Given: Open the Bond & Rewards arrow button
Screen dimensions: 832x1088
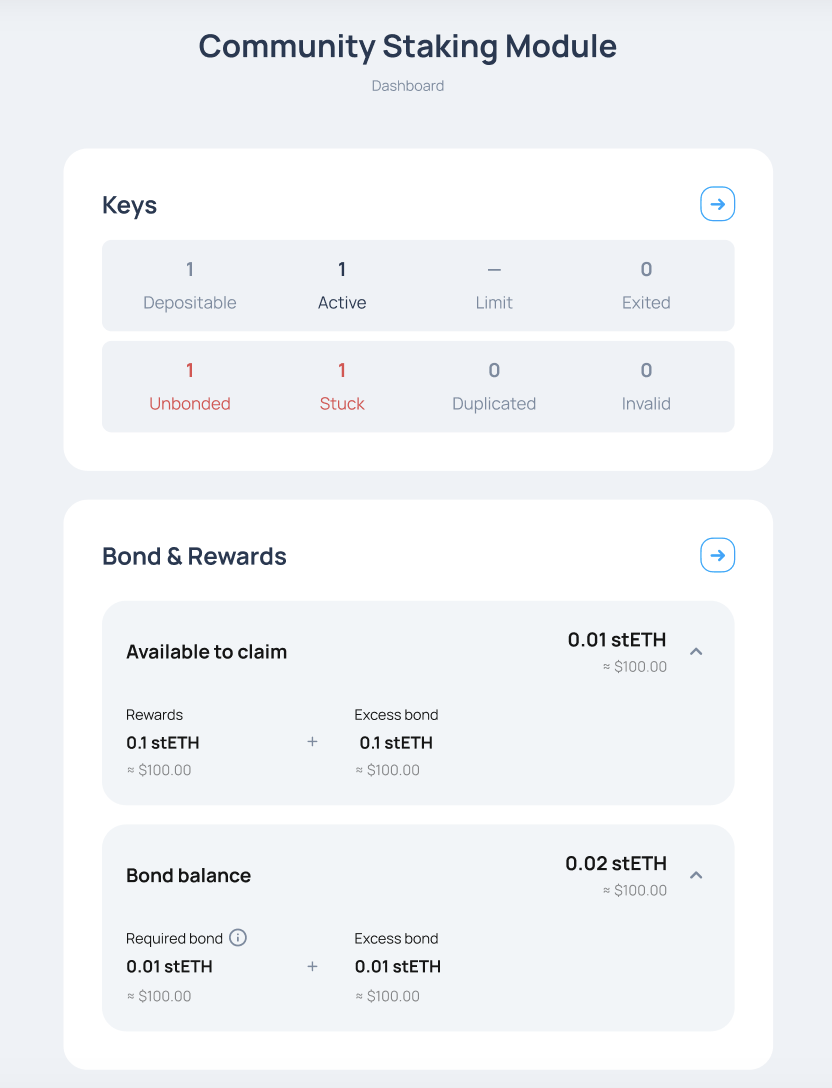Looking at the screenshot, I should tap(717, 555).
